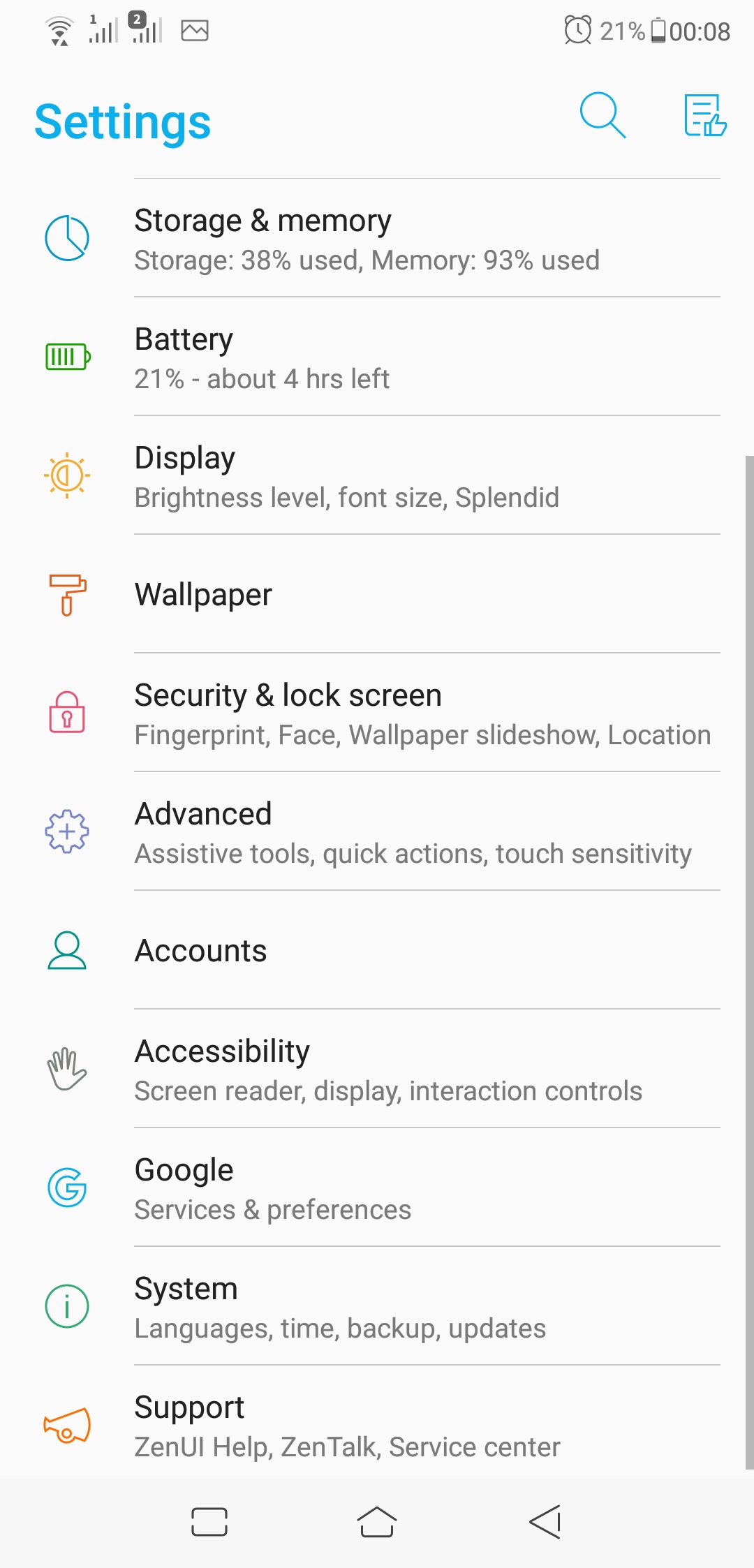The image size is (754, 1568).
Task: Open Battery settings
Action: [377, 357]
